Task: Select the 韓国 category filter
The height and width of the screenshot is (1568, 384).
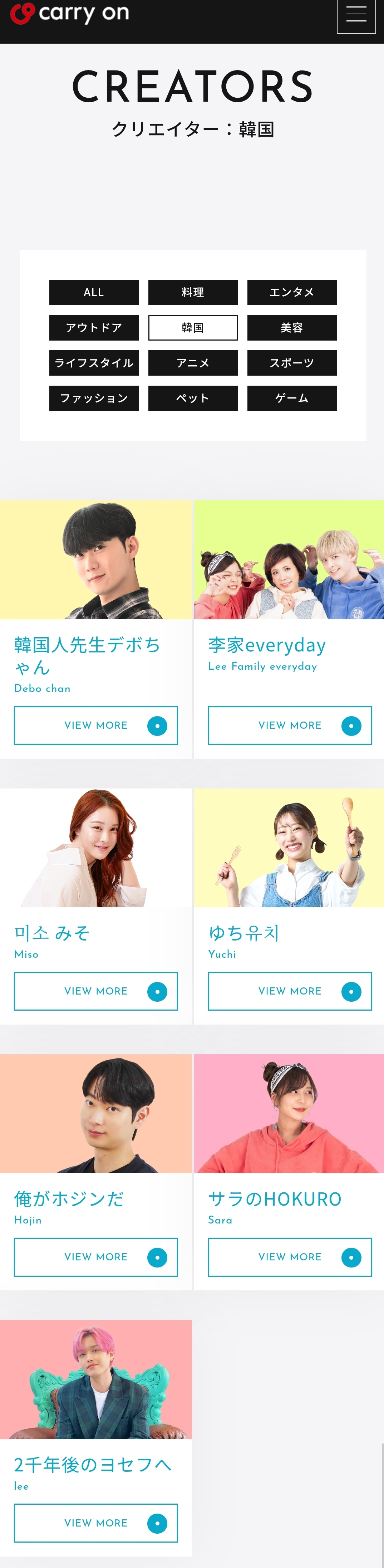Action: (x=193, y=327)
